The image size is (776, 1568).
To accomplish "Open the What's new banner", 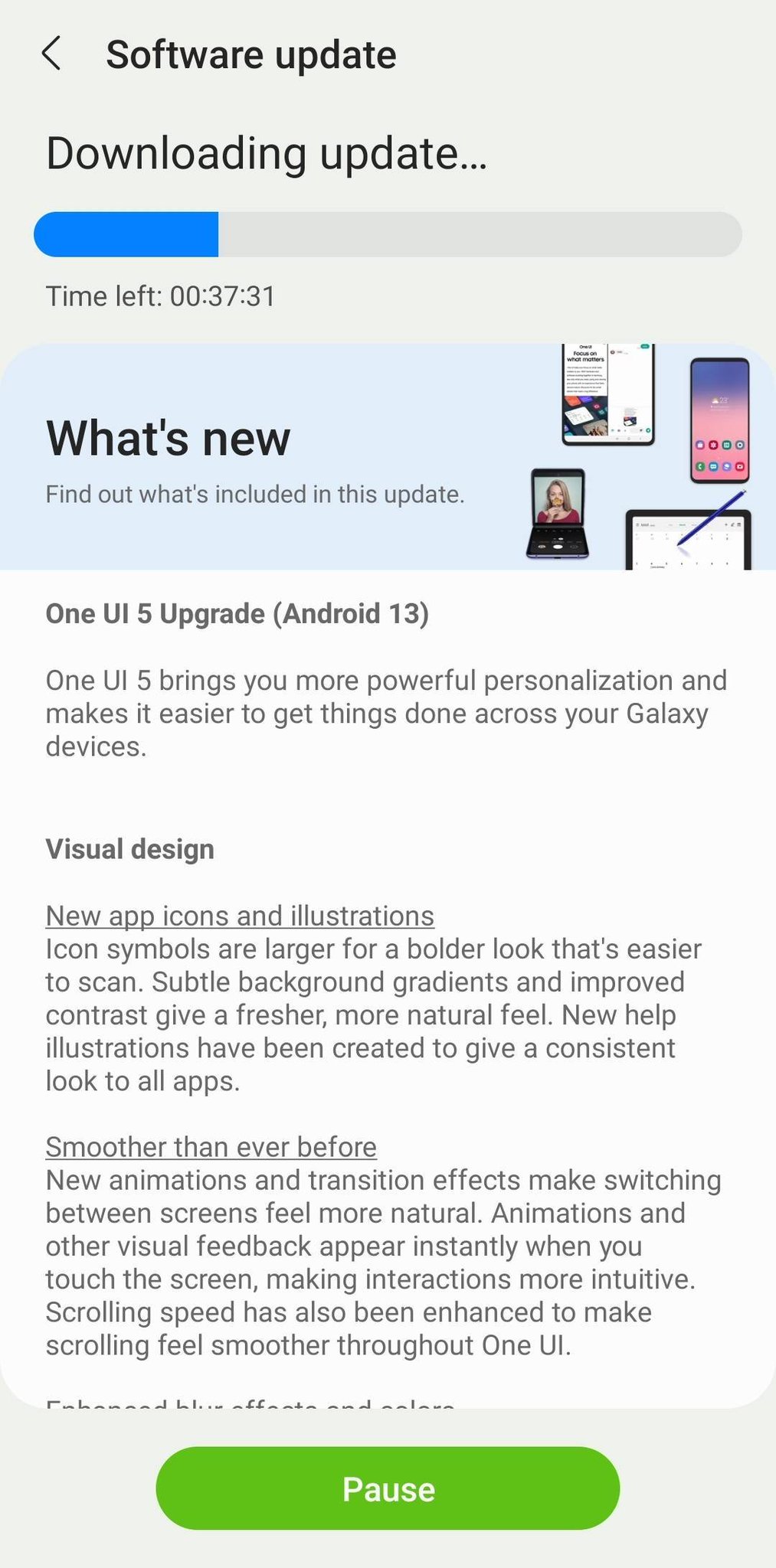I will (x=388, y=457).
